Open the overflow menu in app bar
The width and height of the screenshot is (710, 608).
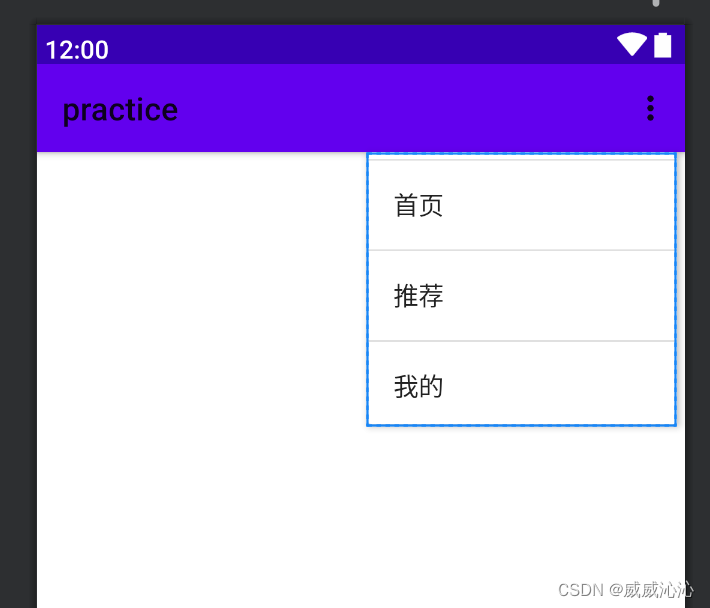click(x=650, y=108)
